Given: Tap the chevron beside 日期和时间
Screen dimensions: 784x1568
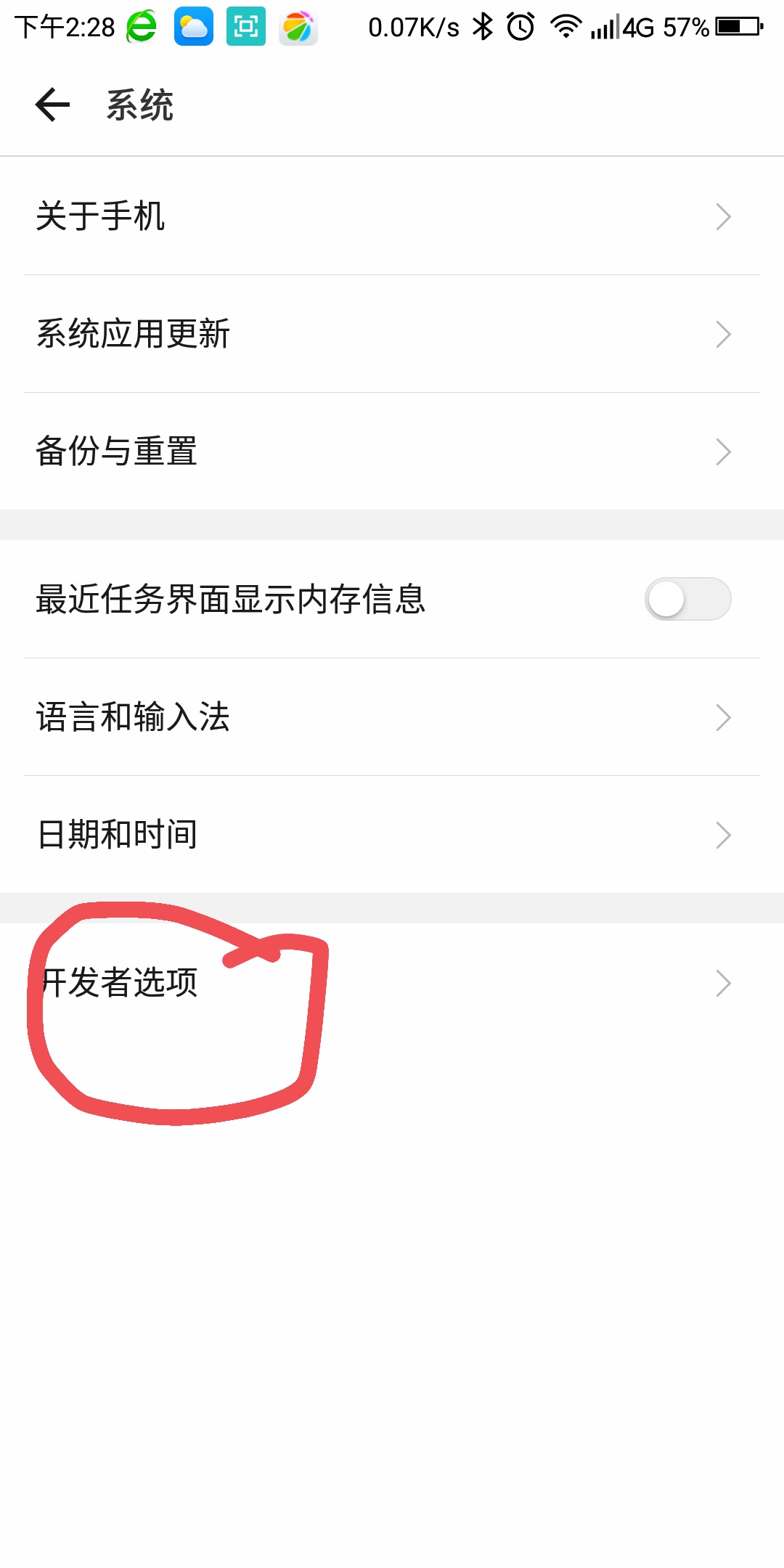Looking at the screenshot, I should tap(724, 834).
